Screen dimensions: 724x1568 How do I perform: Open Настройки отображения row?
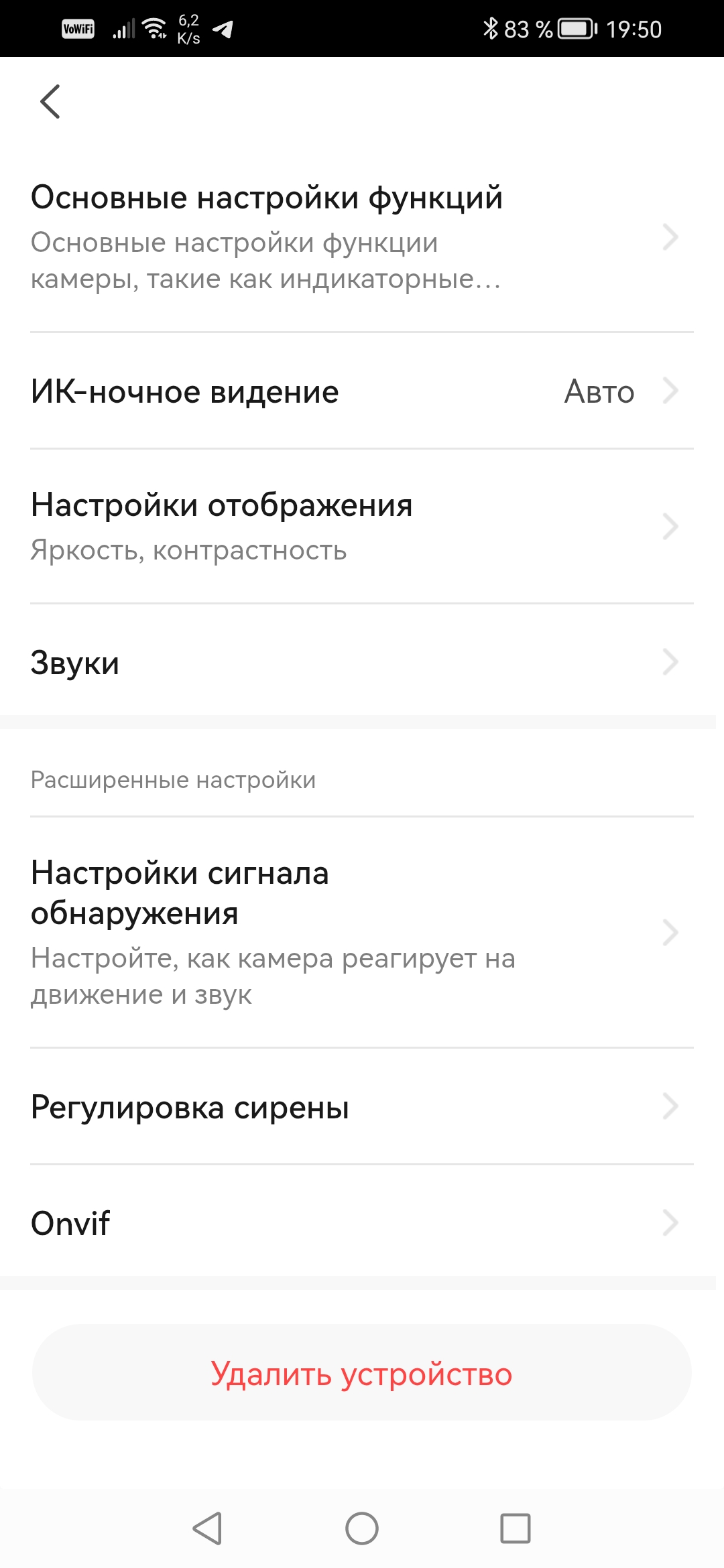(362, 526)
